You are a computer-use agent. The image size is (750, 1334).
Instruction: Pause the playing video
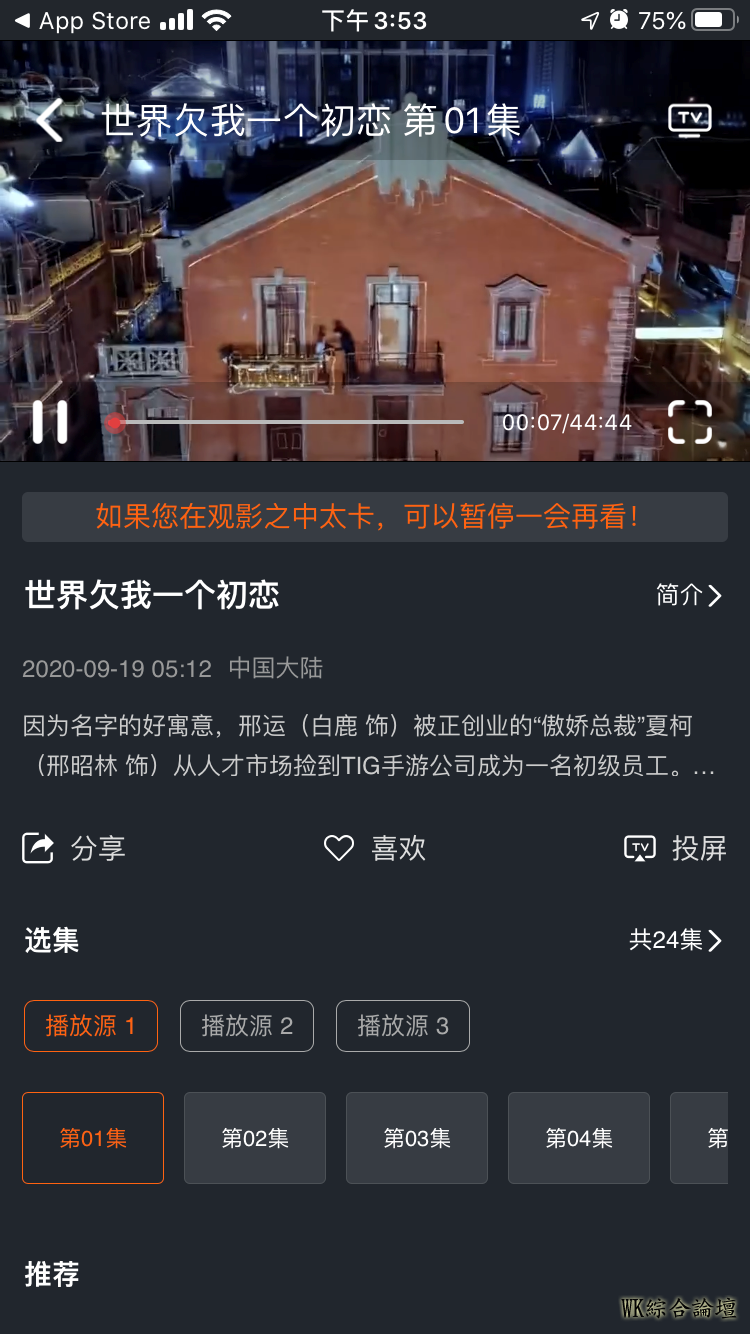[x=50, y=422]
